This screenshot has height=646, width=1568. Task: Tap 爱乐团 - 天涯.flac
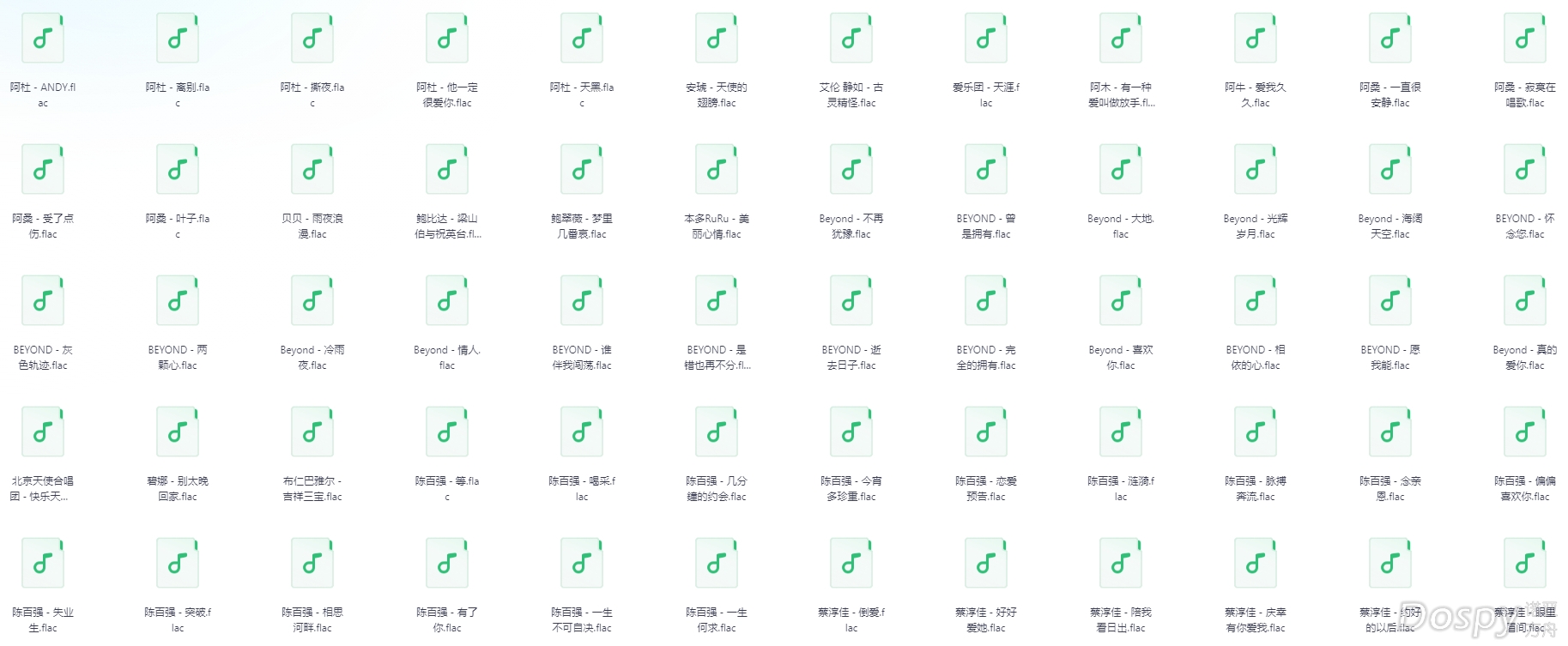[x=986, y=39]
